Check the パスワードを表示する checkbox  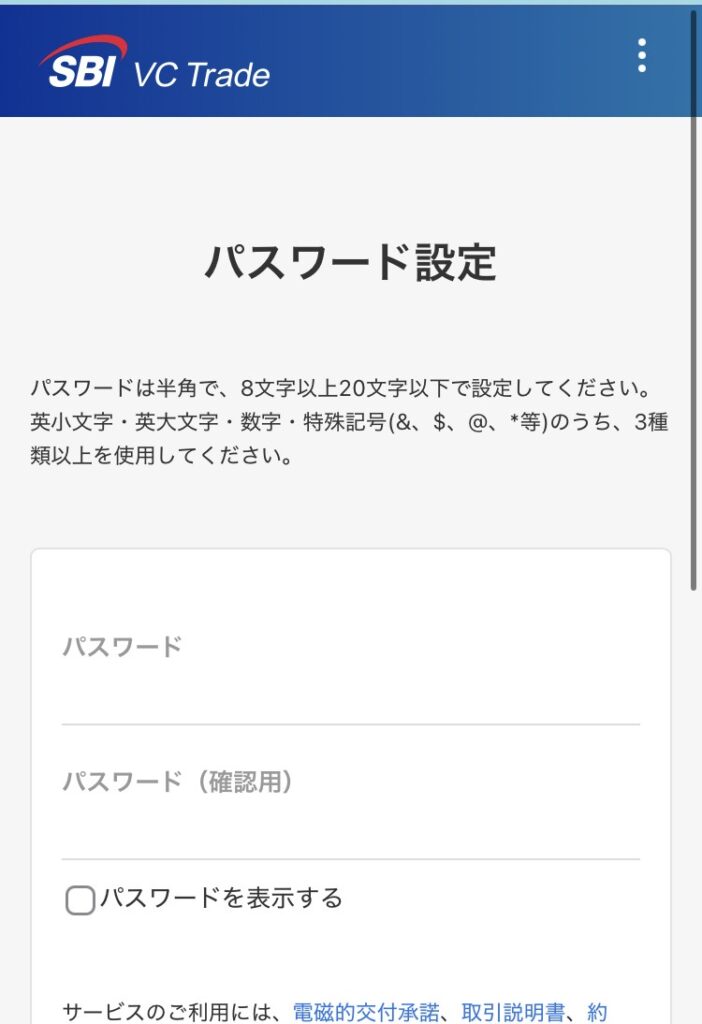(80, 900)
